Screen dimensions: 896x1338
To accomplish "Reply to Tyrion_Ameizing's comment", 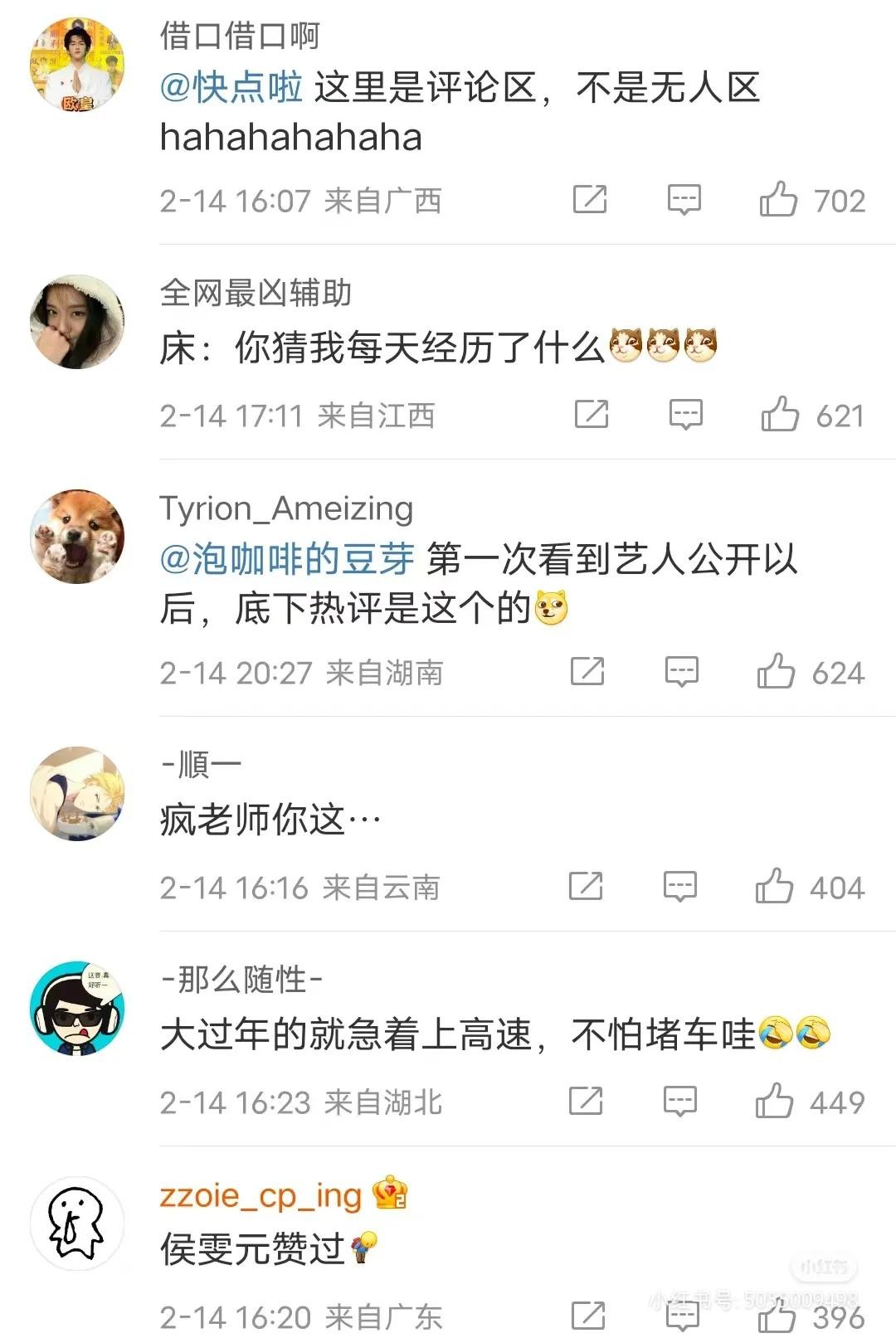I will (x=682, y=672).
